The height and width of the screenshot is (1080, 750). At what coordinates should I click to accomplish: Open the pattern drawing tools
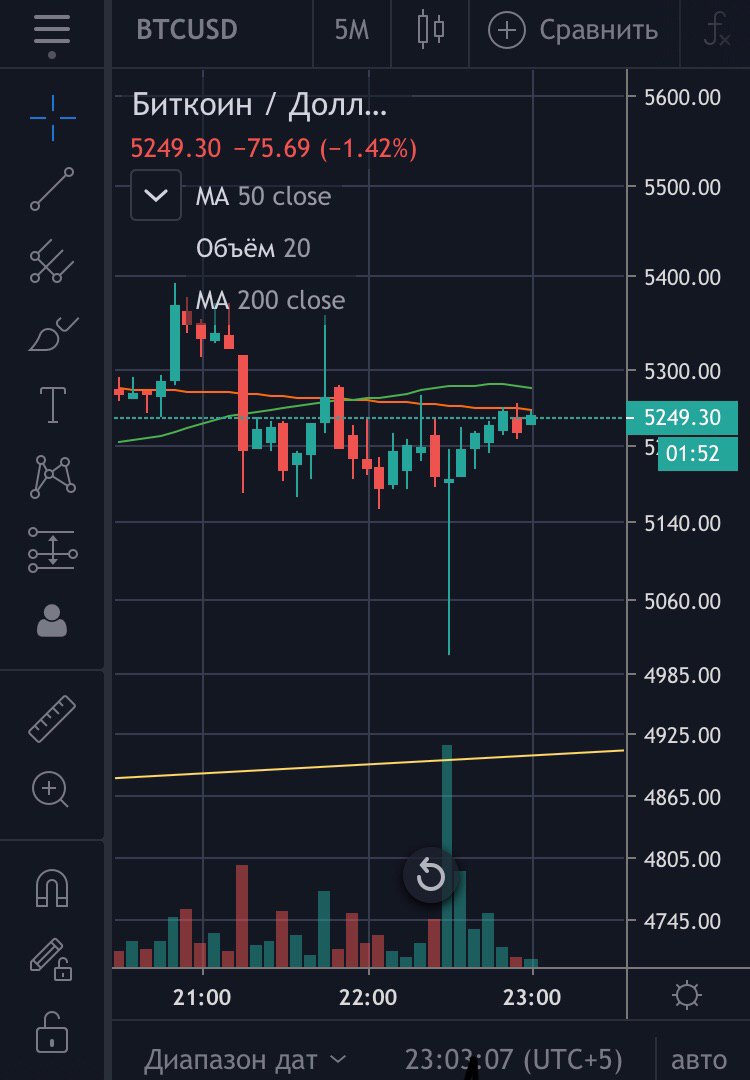pos(52,476)
